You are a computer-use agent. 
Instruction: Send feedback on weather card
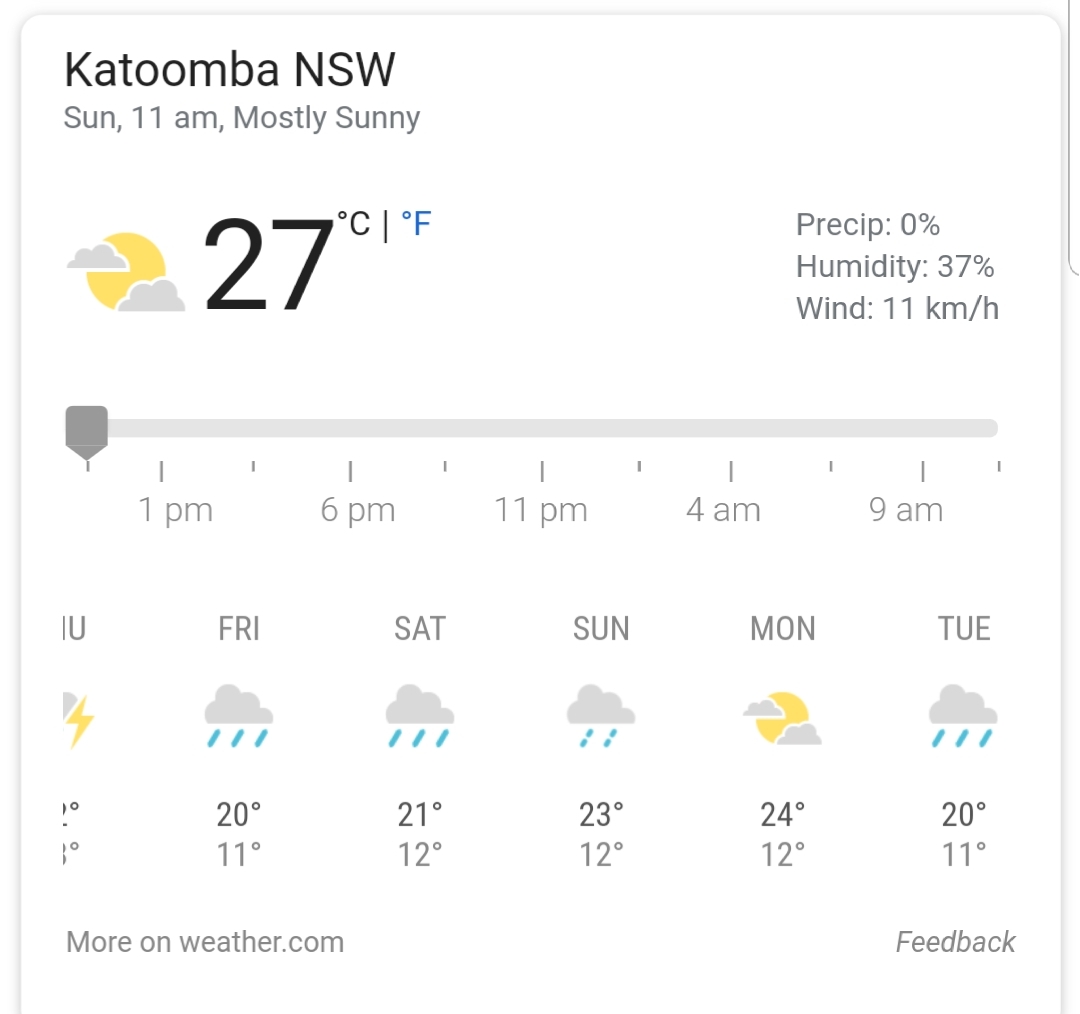955,942
